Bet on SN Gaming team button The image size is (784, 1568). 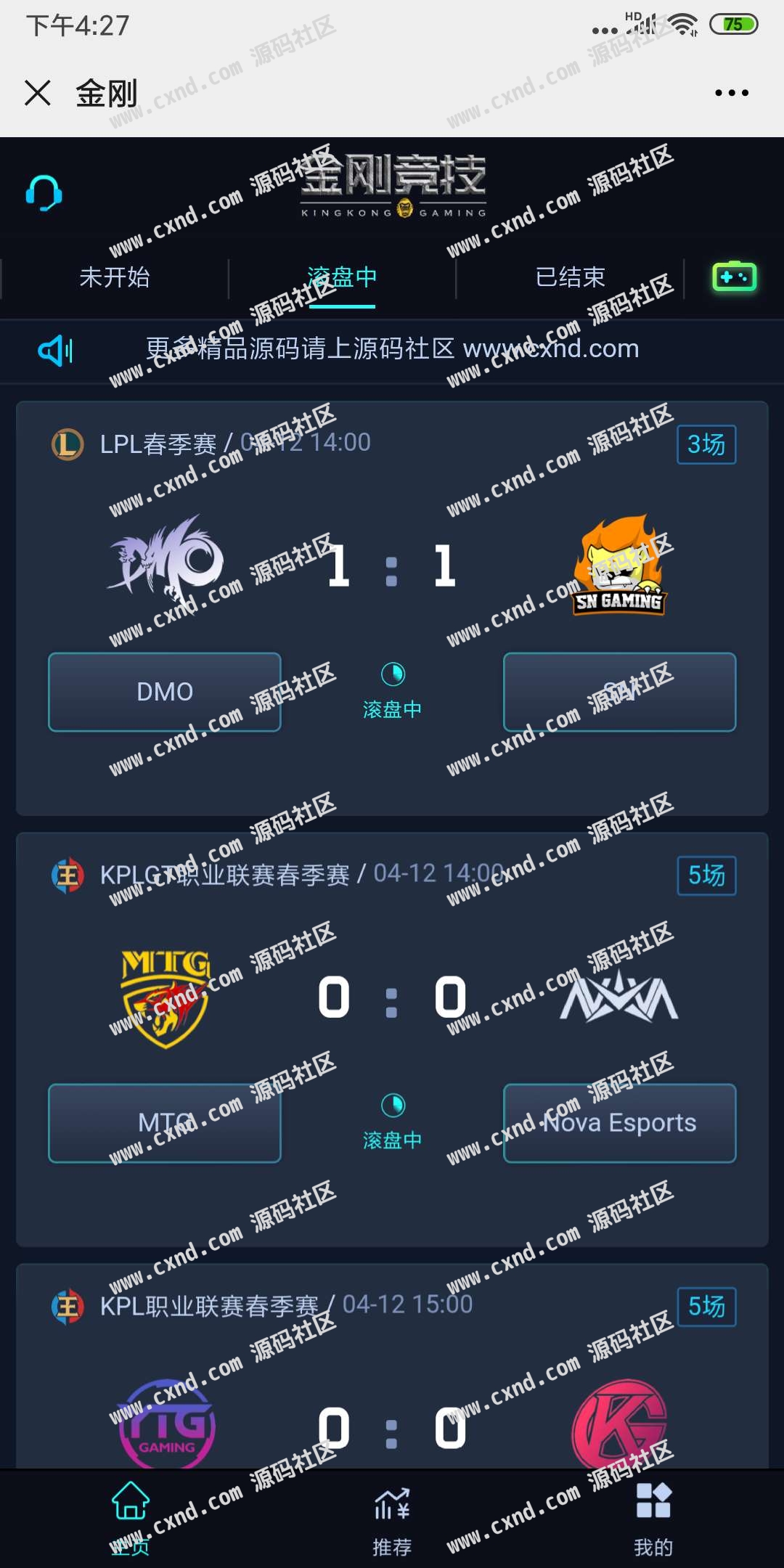point(619,692)
